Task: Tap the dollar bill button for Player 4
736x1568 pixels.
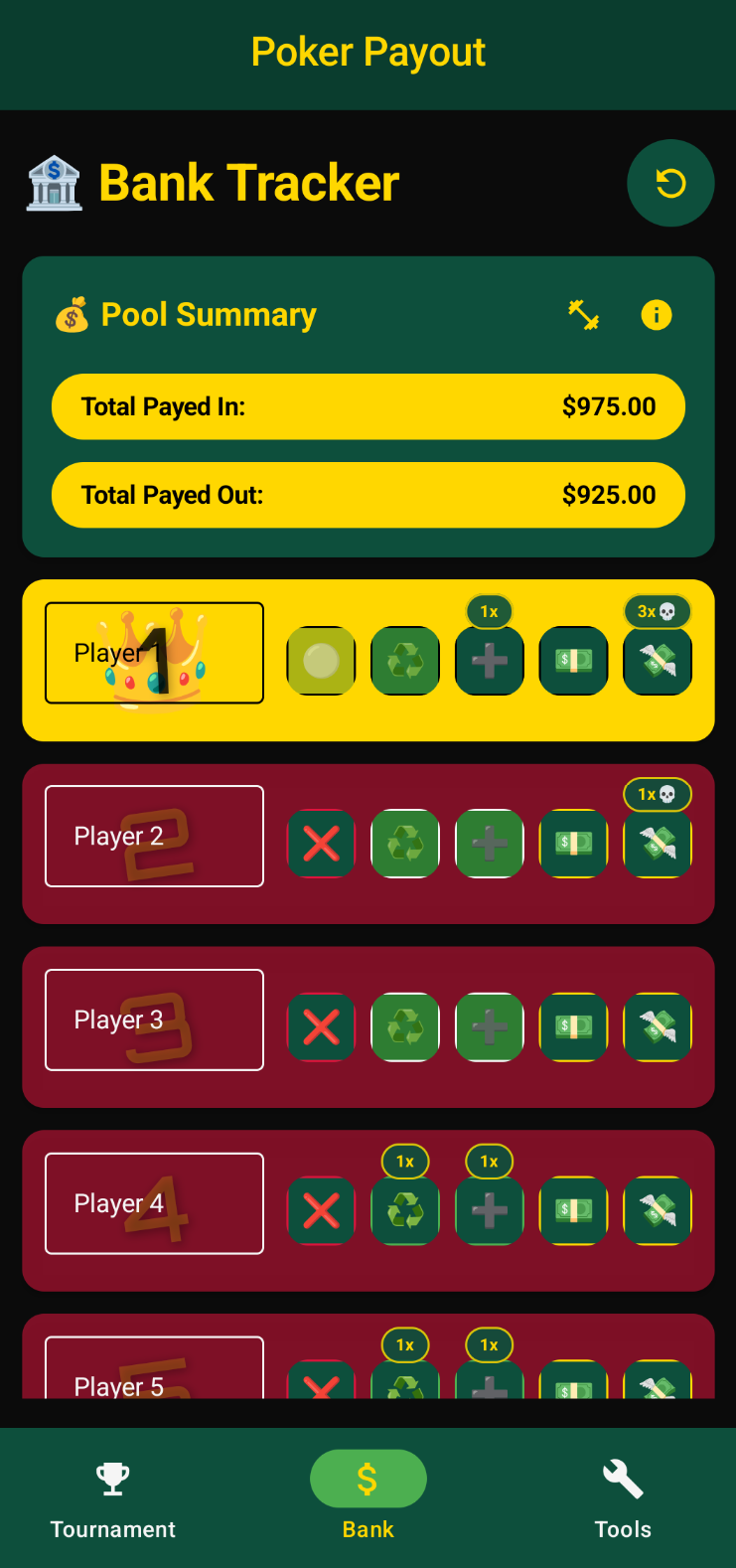Action: click(x=573, y=1211)
